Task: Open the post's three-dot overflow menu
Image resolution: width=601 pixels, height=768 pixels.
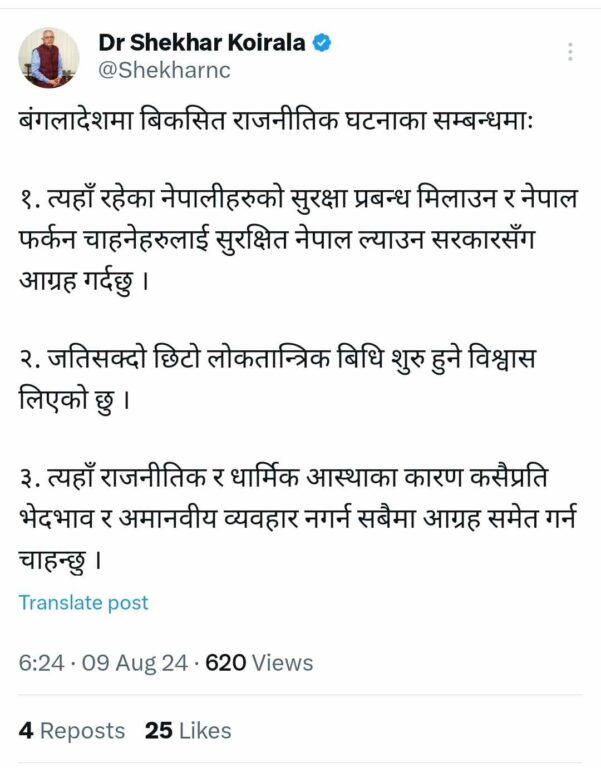Action: point(570,52)
